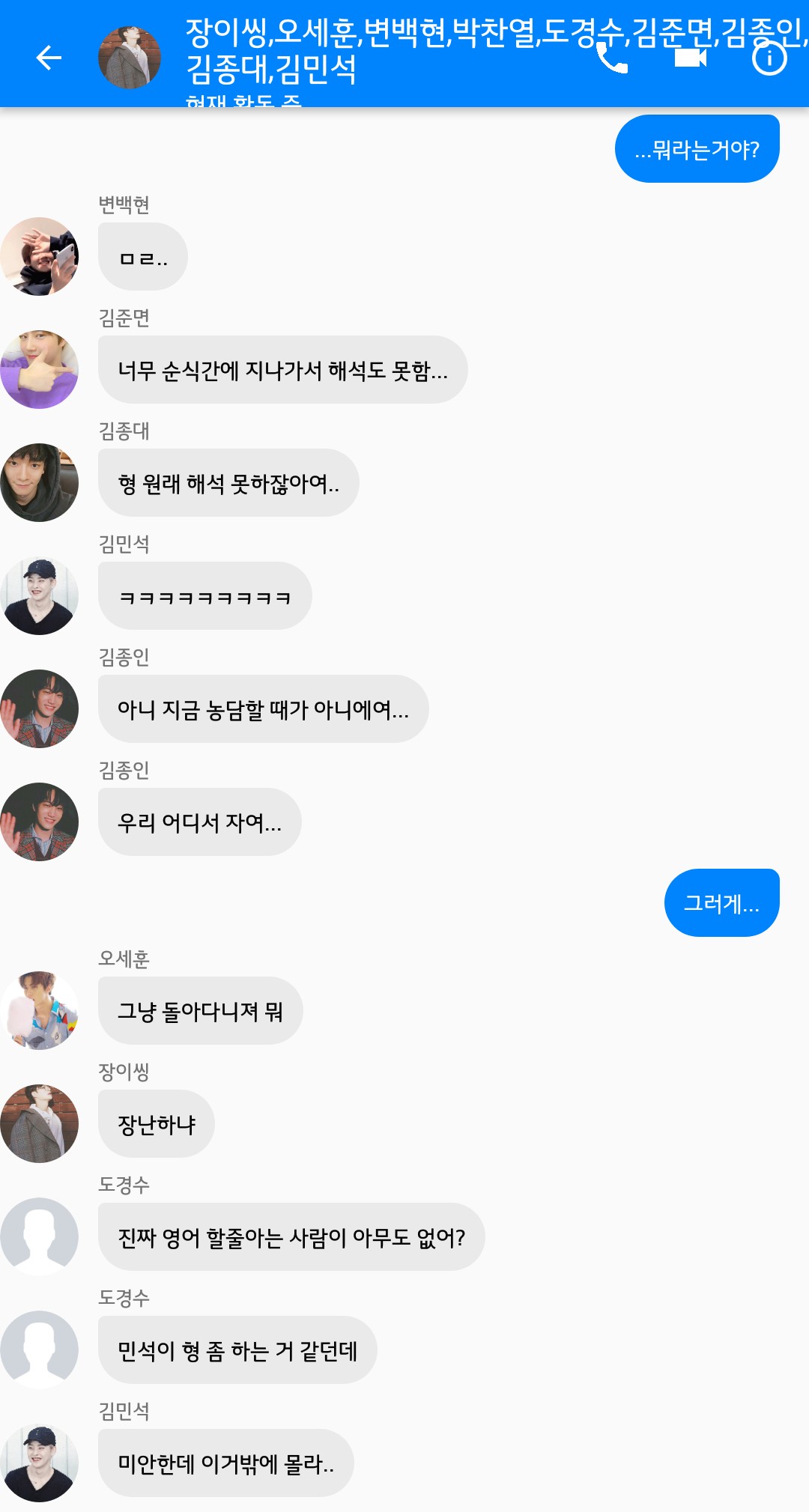Tap the group profile picture in header

pos(130,58)
